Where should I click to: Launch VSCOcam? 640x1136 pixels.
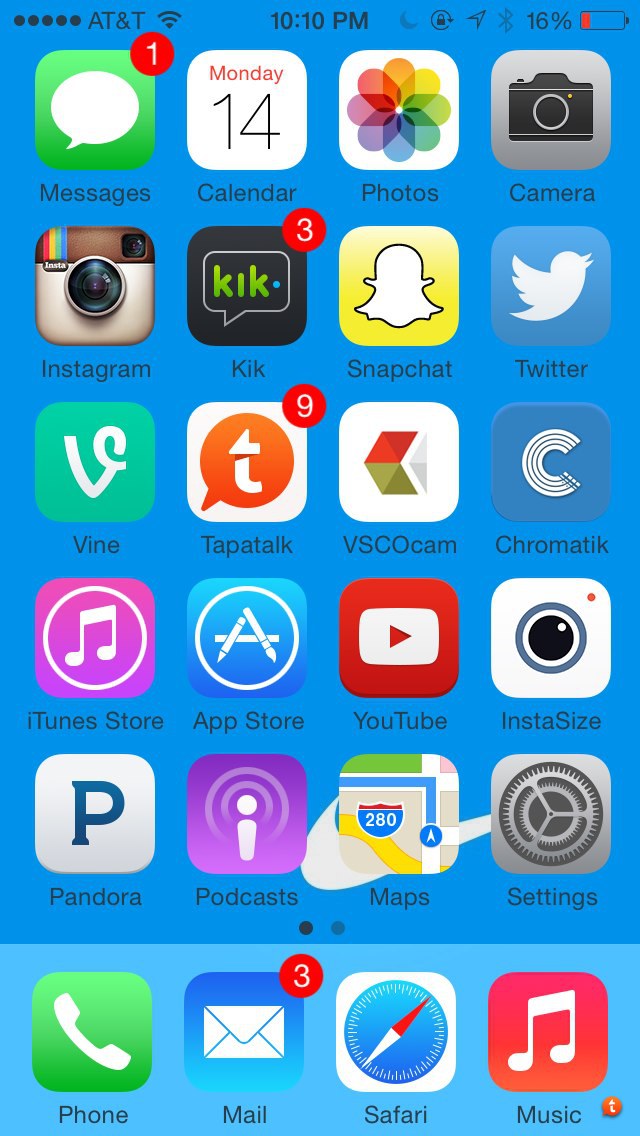[399, 462]
